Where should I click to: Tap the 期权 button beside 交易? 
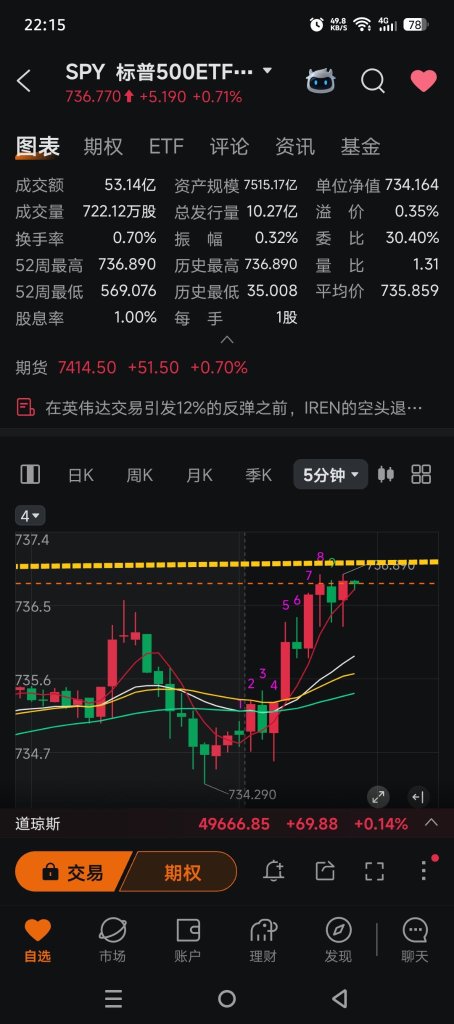pos(180,872)
